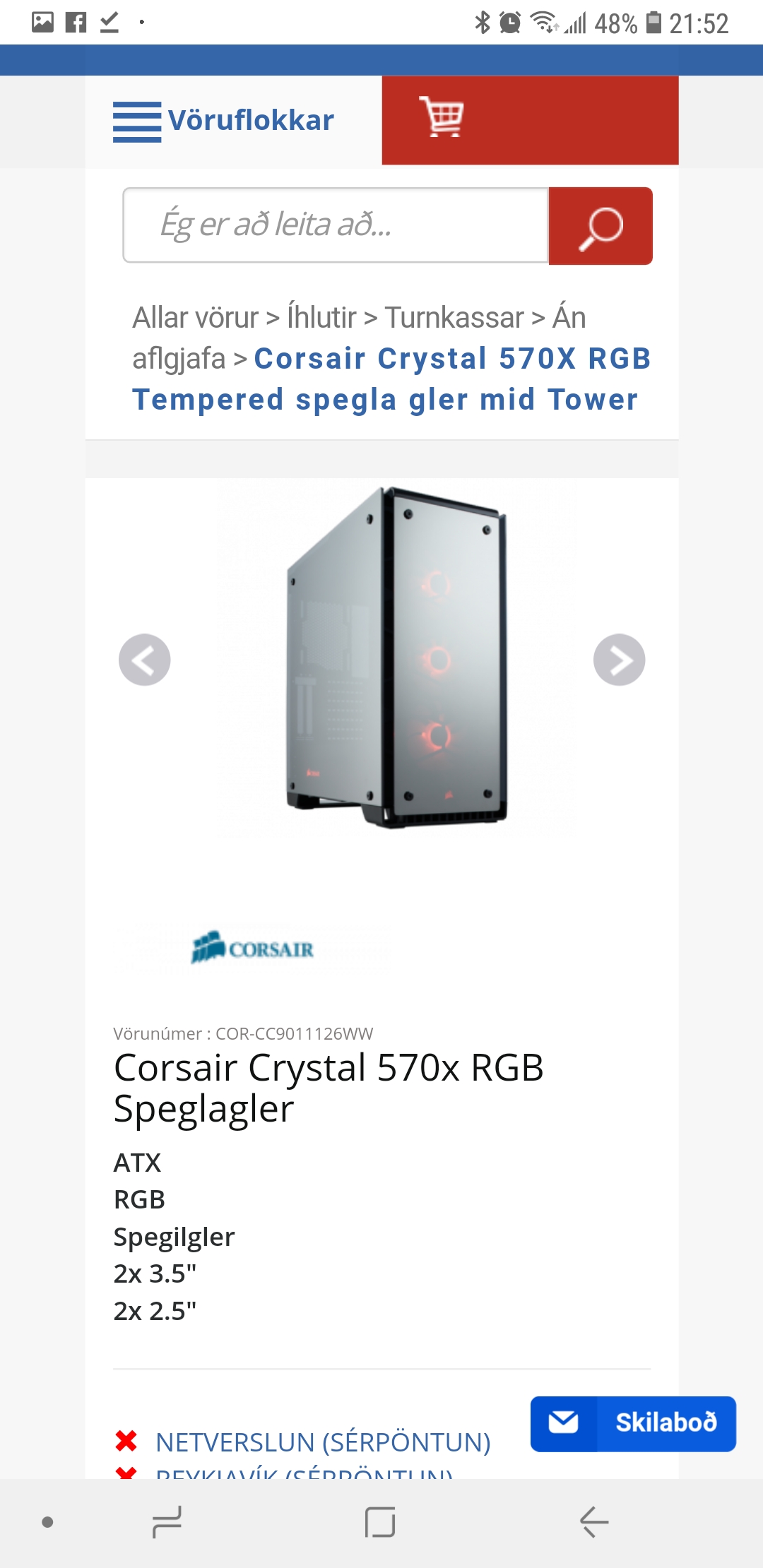Open the recent apps overview
This screenshot has height=1568, width=763.
pyautogui.click(x=167, y=1521)
